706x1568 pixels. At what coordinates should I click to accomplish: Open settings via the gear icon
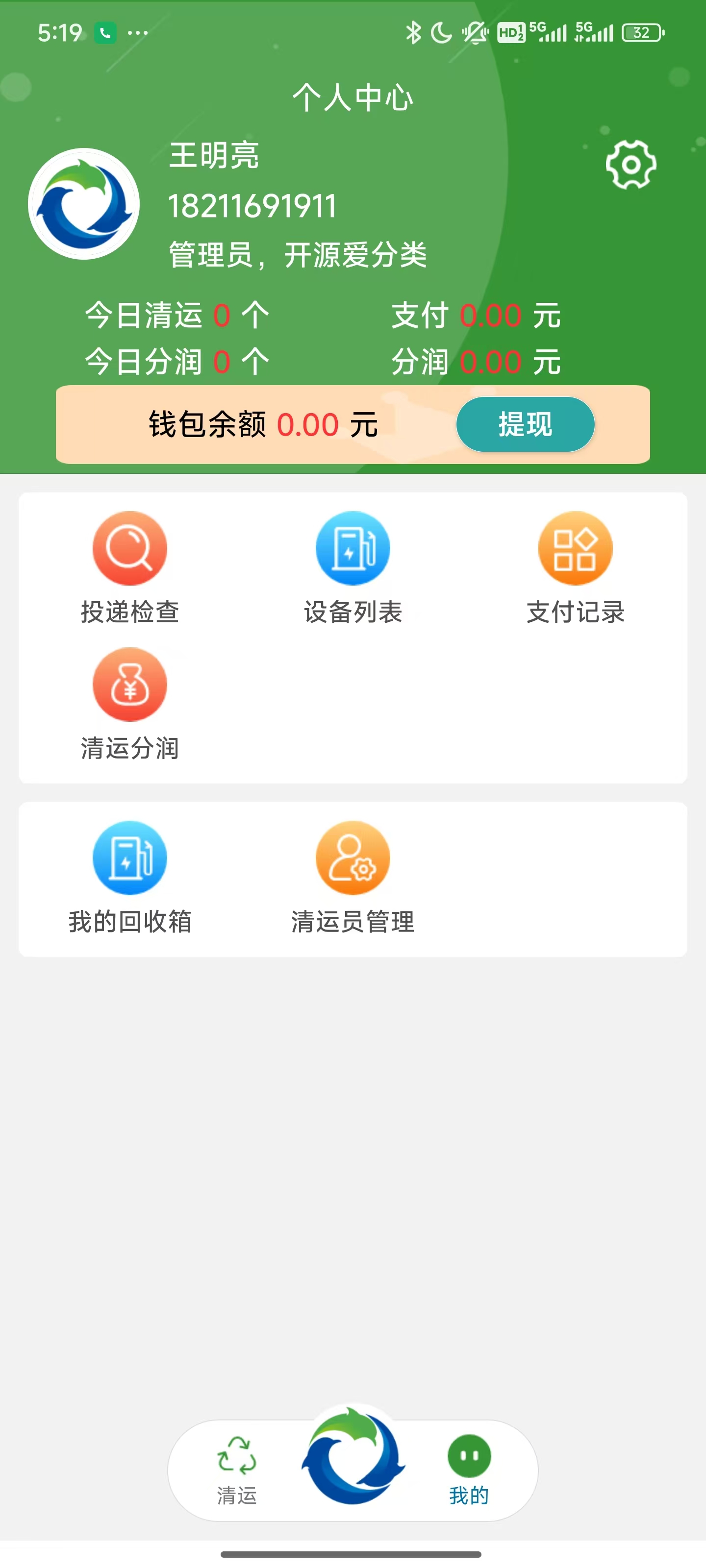[x=631, y=164]
